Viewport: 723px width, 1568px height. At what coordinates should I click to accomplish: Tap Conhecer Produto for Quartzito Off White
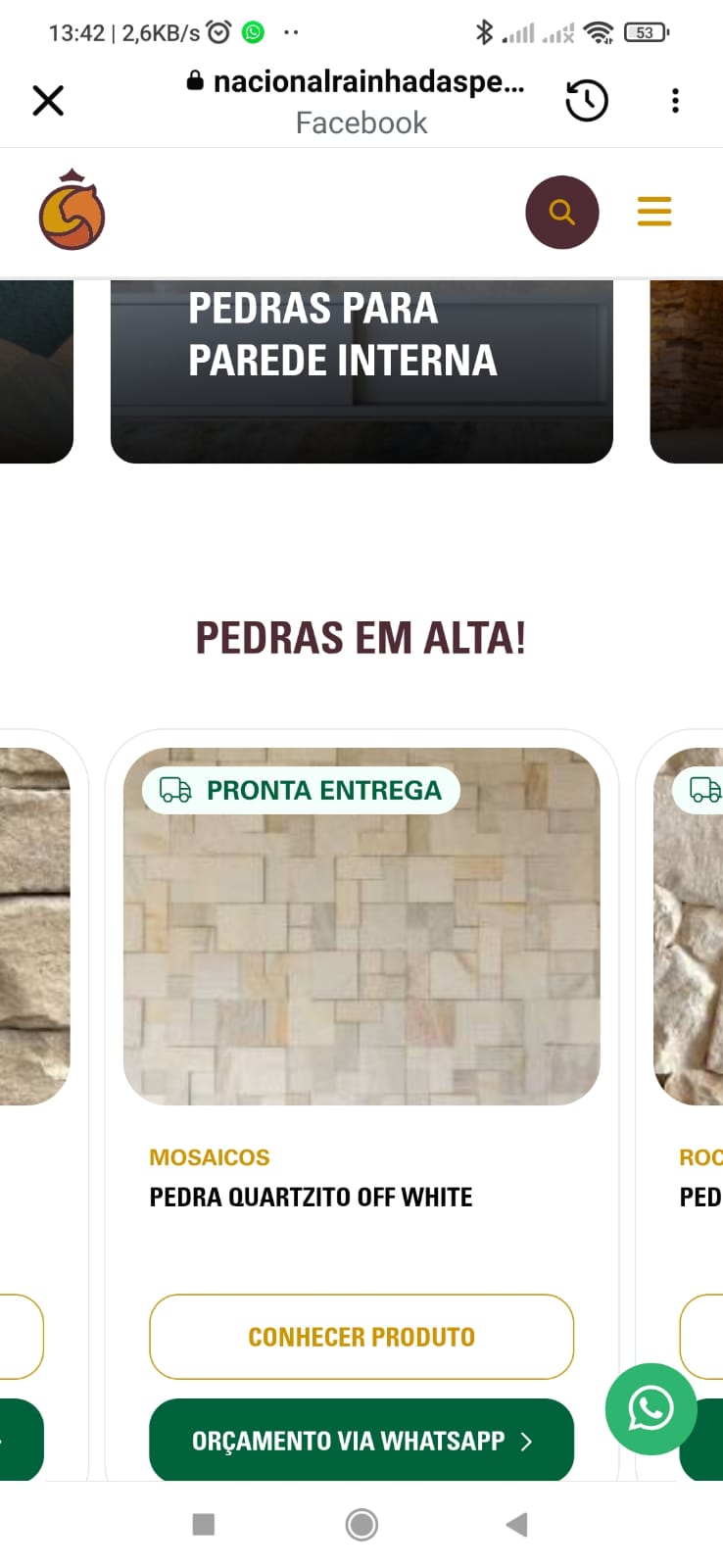[x=361, y=1337]
